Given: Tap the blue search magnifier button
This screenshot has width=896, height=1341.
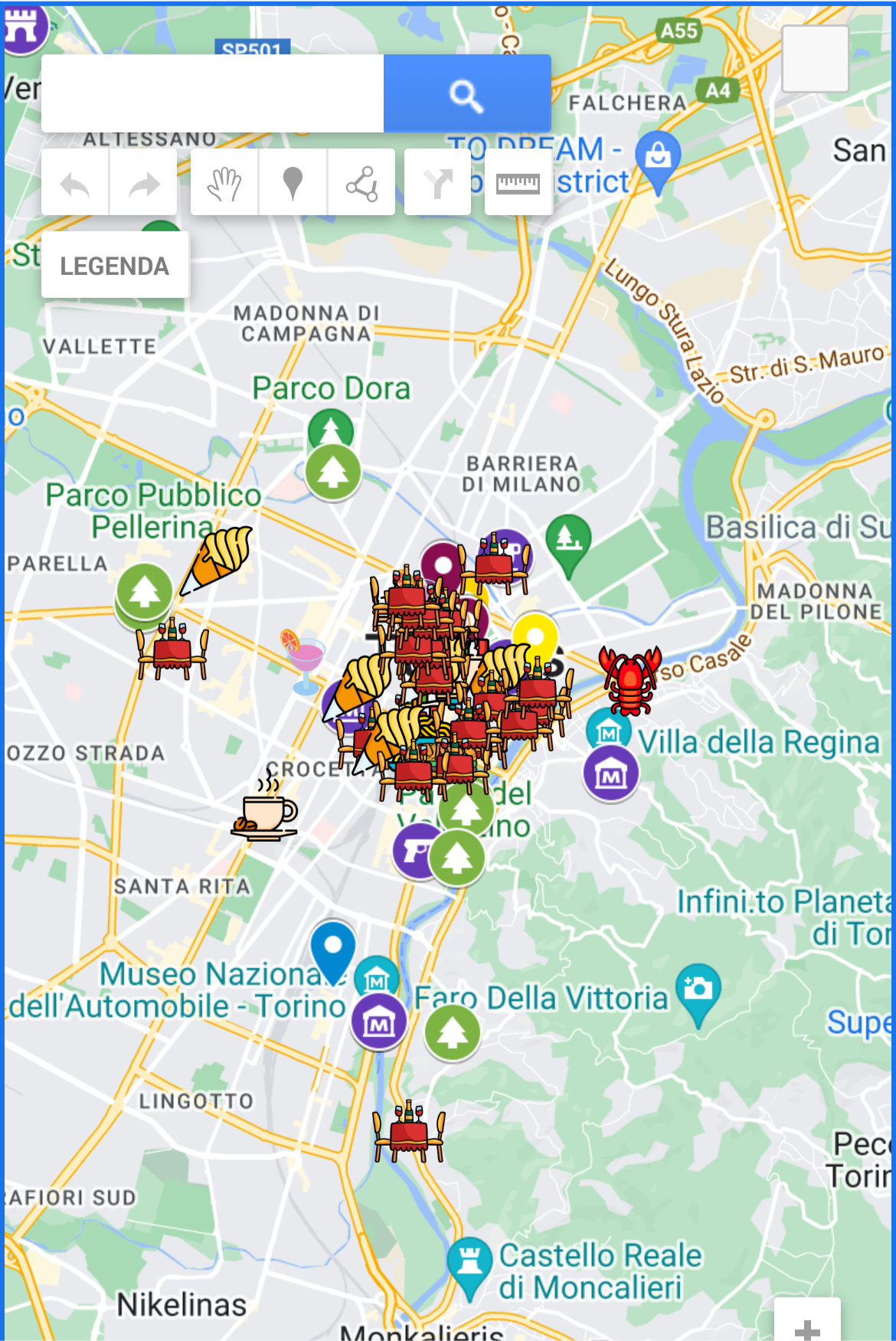Looking at the screenshot, I should [466, 93].
